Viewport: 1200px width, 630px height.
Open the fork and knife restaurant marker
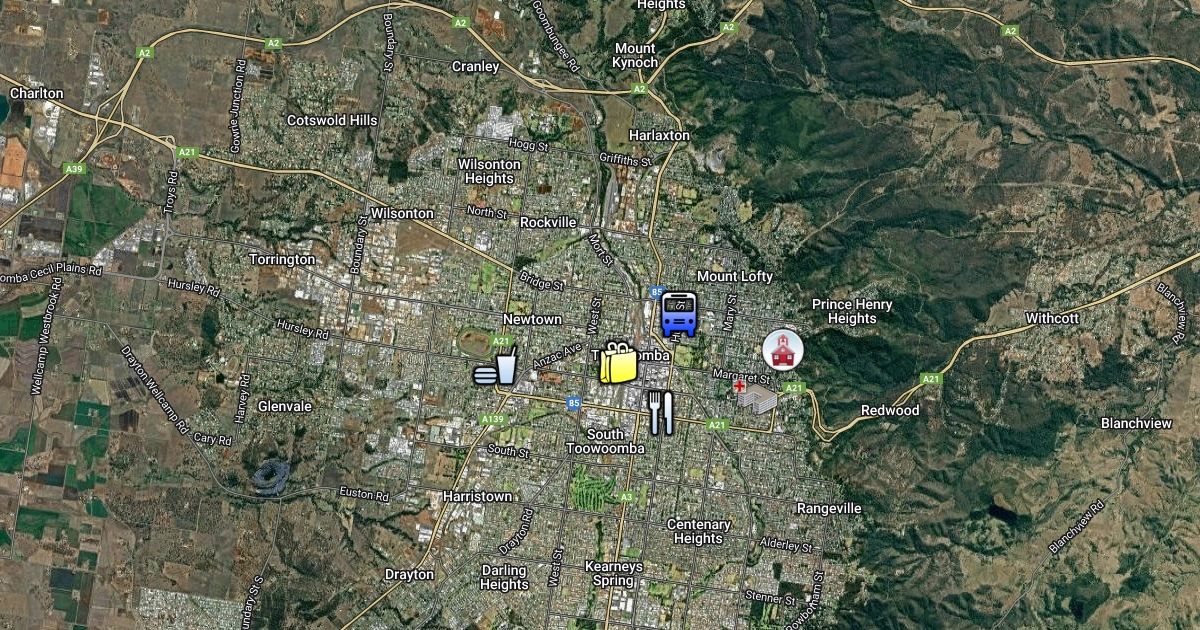(x=661, y=412)
